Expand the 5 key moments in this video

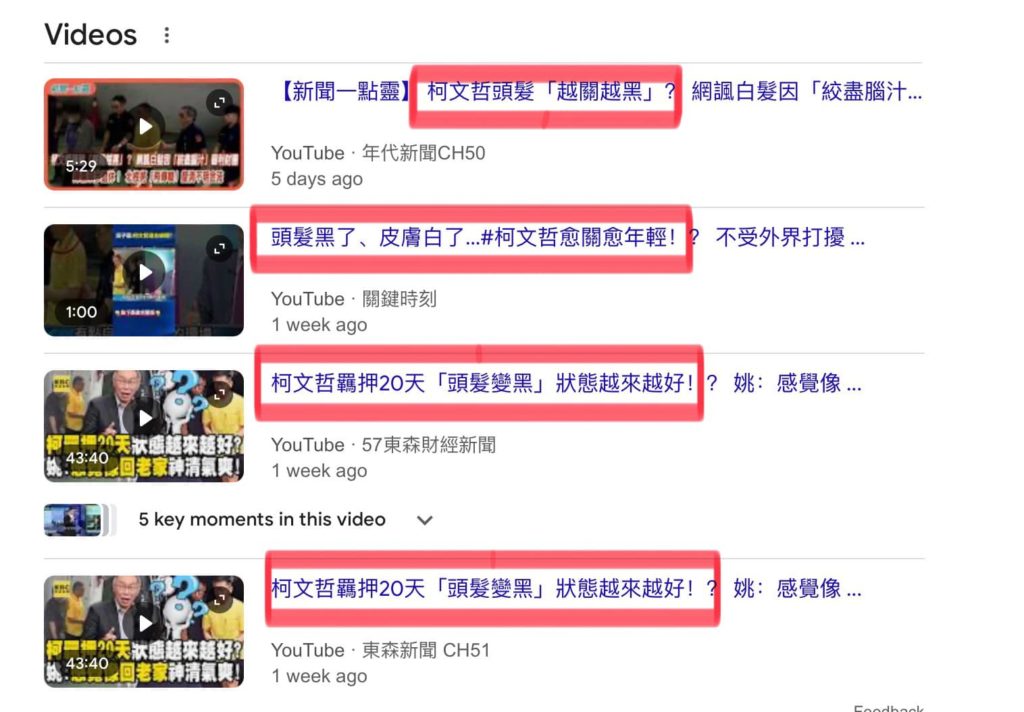click(x=424, y=520)
